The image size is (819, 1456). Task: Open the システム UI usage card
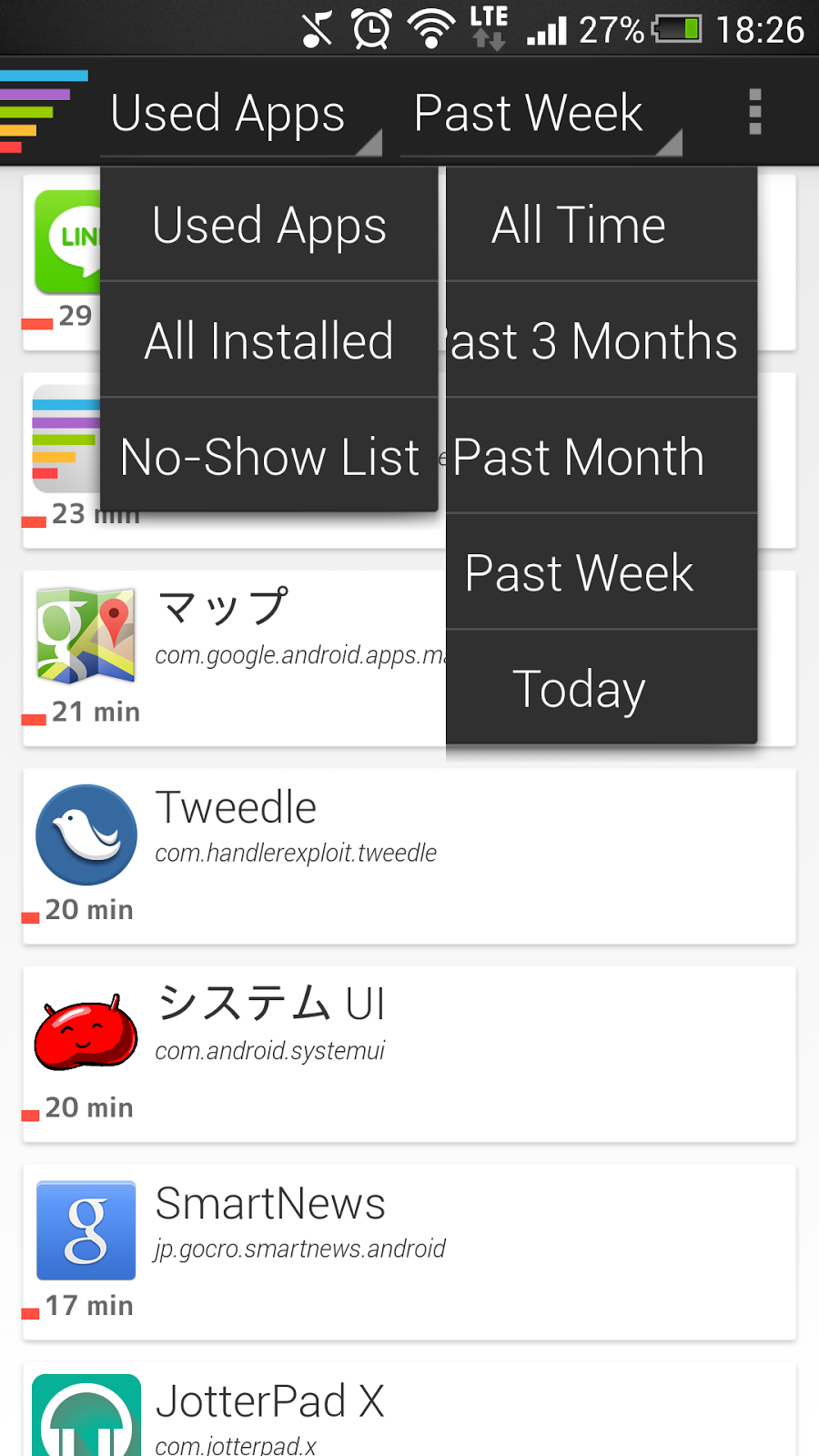[x=409, y=1054]
